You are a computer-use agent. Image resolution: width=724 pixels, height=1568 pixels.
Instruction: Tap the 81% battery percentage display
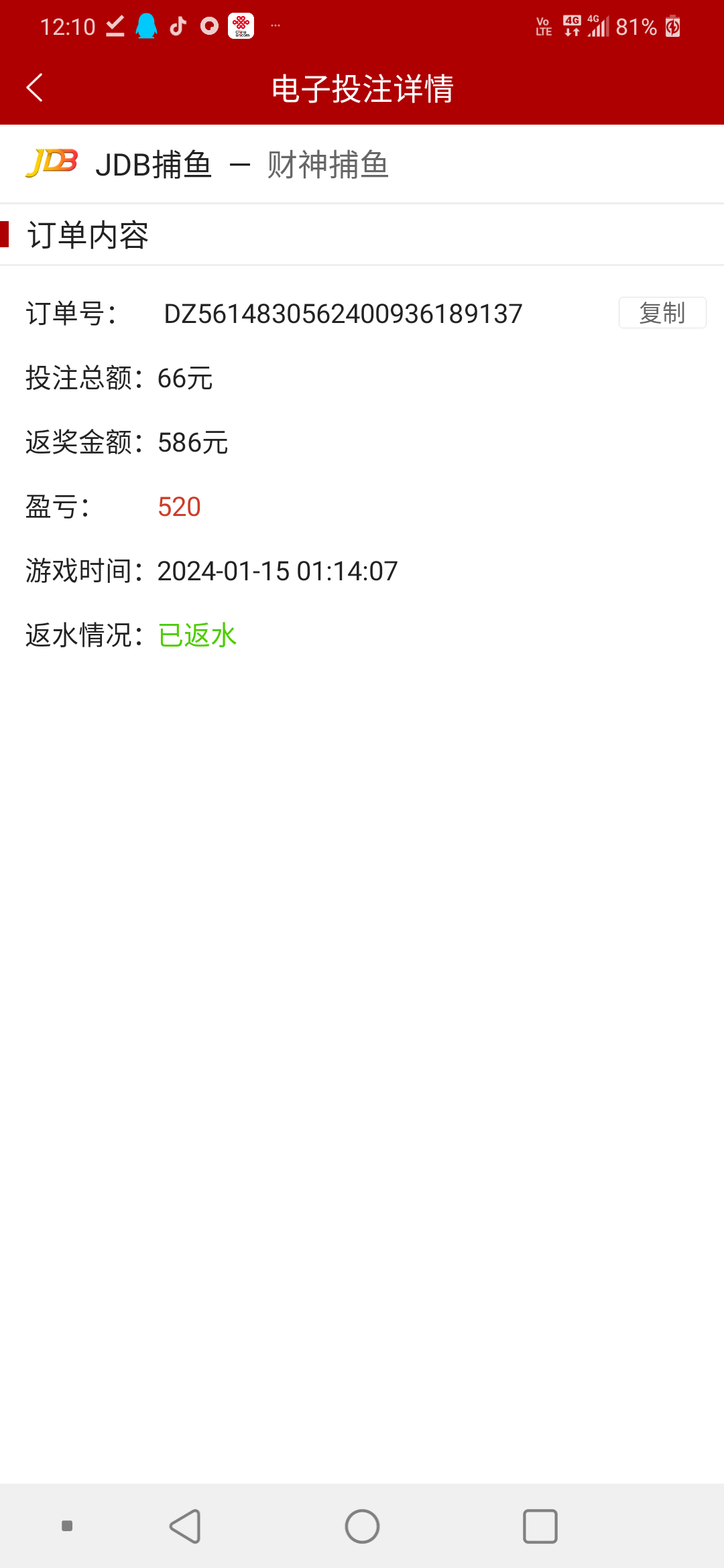[636, 25]
